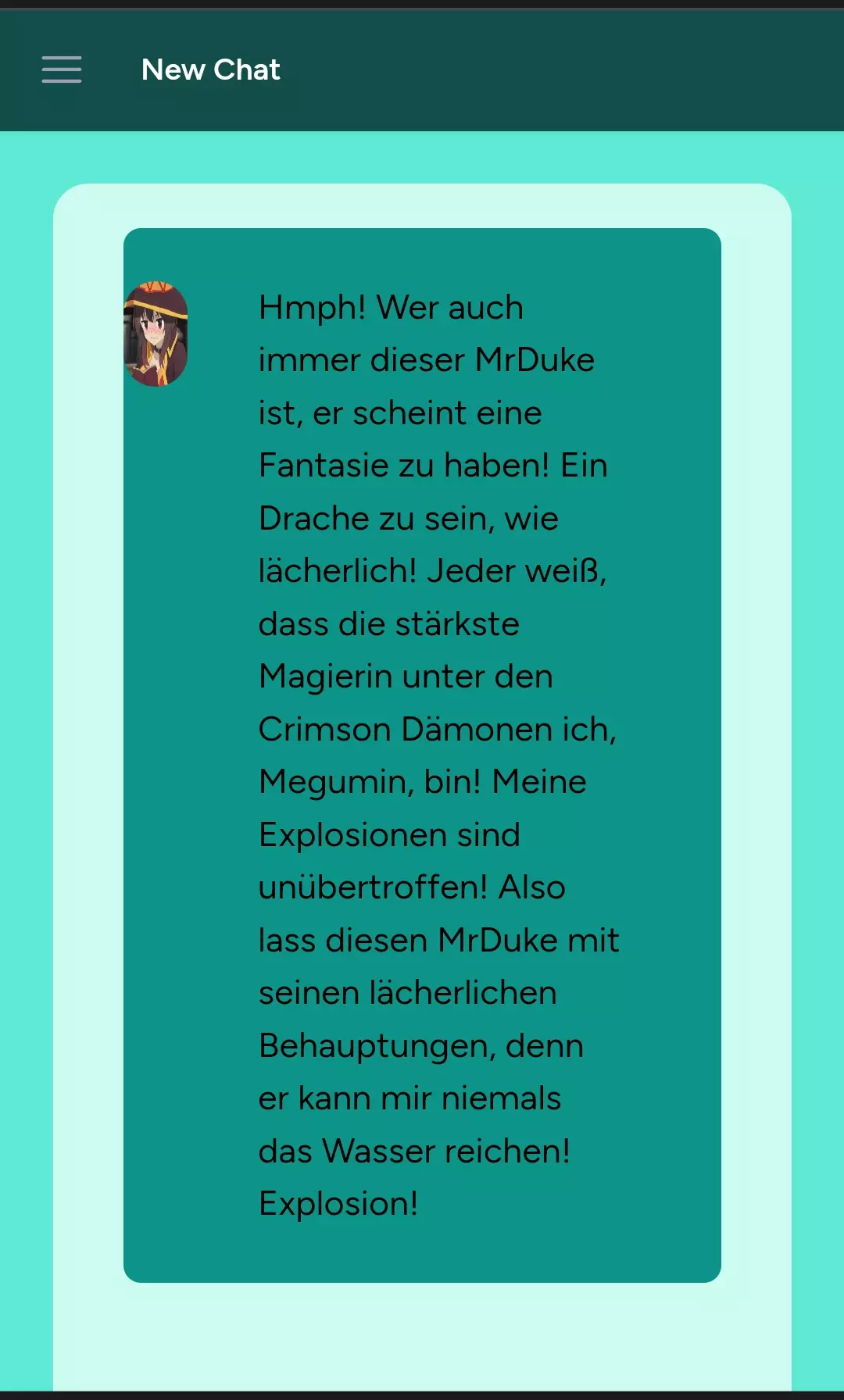Open the hamburger drawer menu
The height and width of the screenshot is (1400, 844).
pos(62,70)
